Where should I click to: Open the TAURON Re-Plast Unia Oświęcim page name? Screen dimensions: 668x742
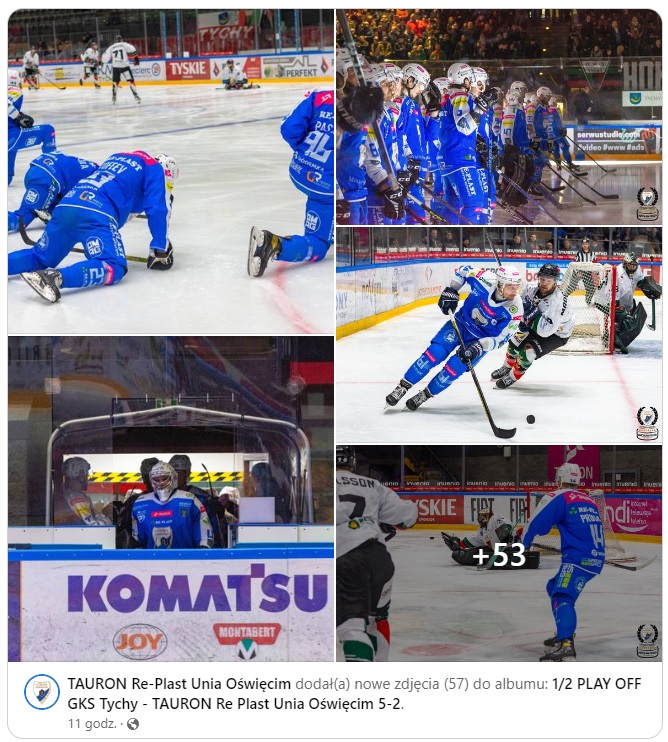180,684
